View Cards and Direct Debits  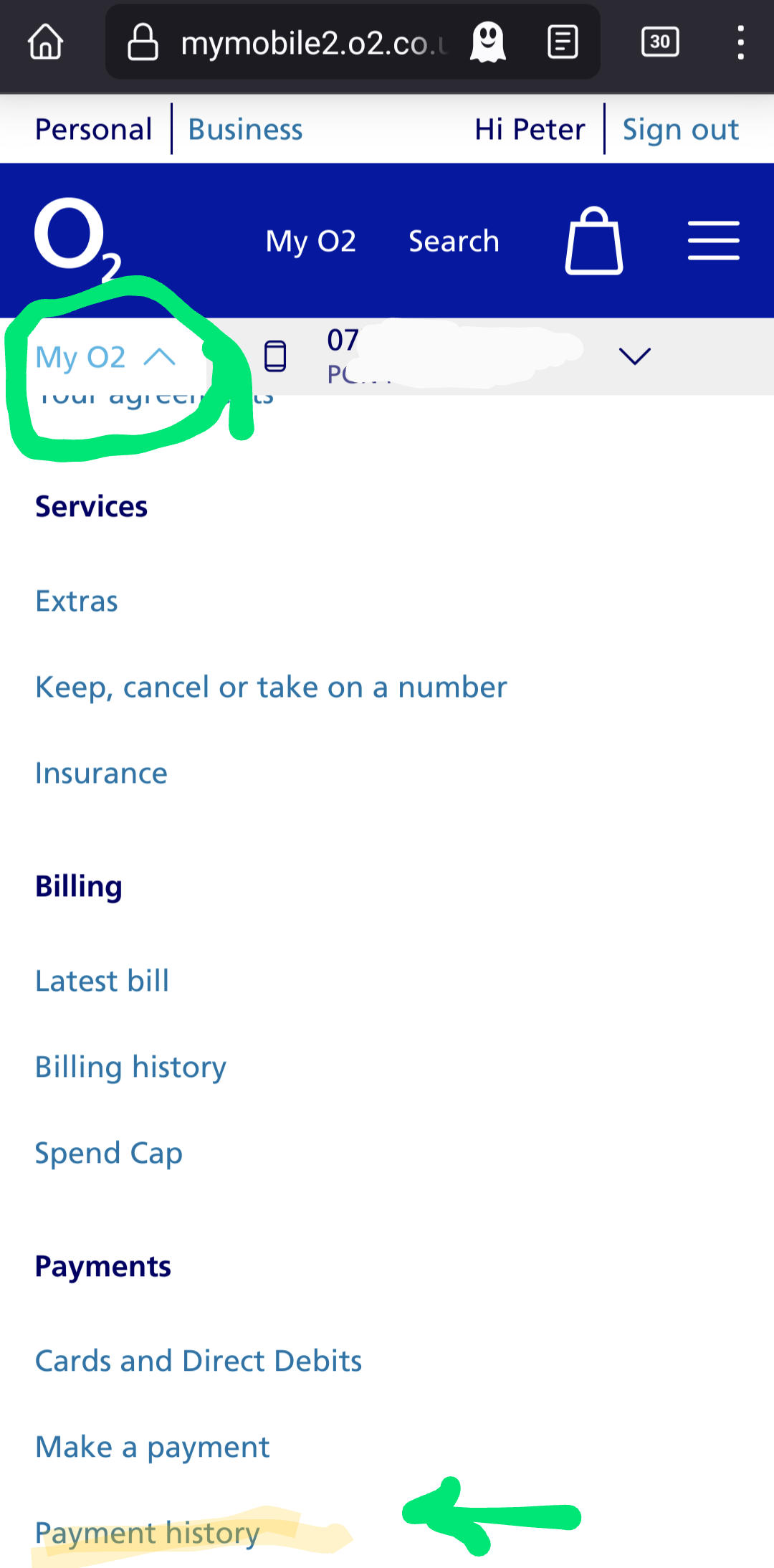(x=199, y=1360)
